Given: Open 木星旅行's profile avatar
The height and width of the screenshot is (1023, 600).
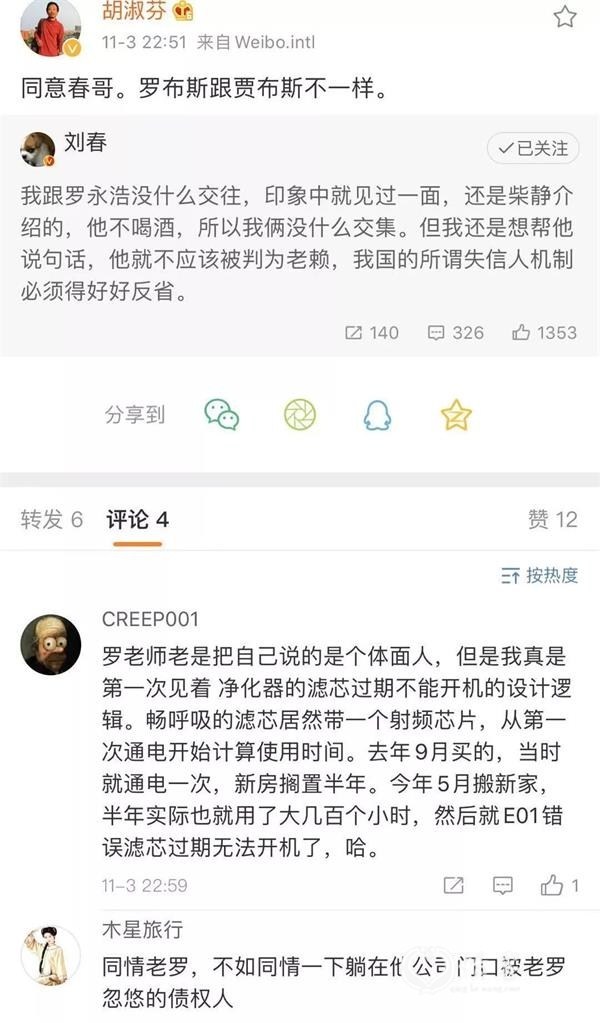Looking at the screenshot, I should [x=50, y=955].
